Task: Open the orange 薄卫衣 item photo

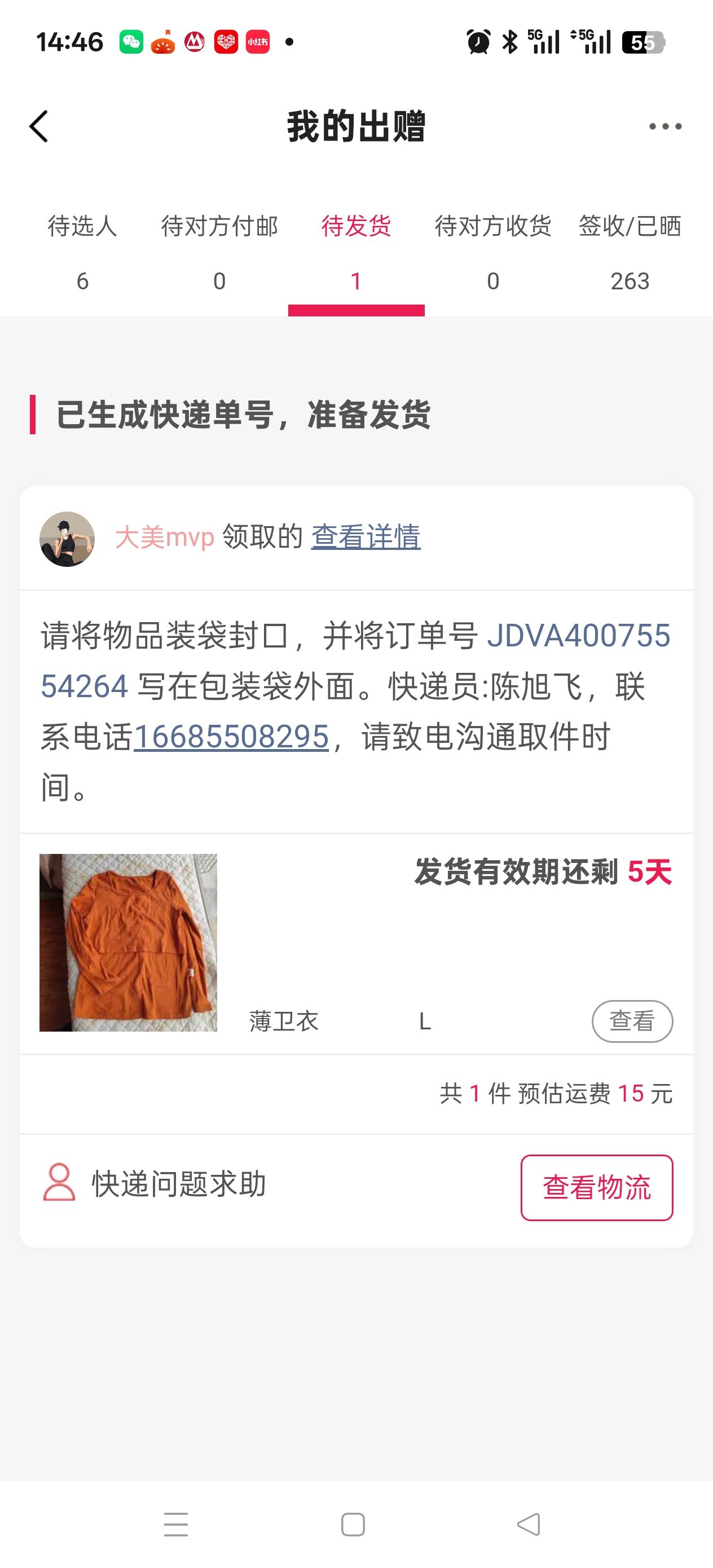Action: [128, 942]
